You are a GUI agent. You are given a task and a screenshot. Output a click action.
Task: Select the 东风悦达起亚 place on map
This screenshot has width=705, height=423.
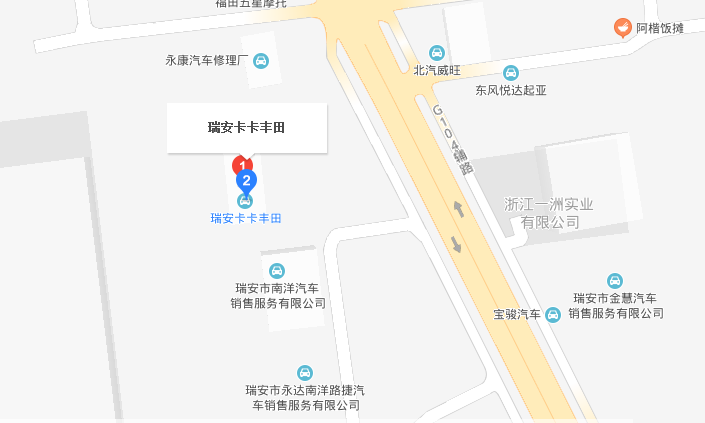click(x=511, y=73)
